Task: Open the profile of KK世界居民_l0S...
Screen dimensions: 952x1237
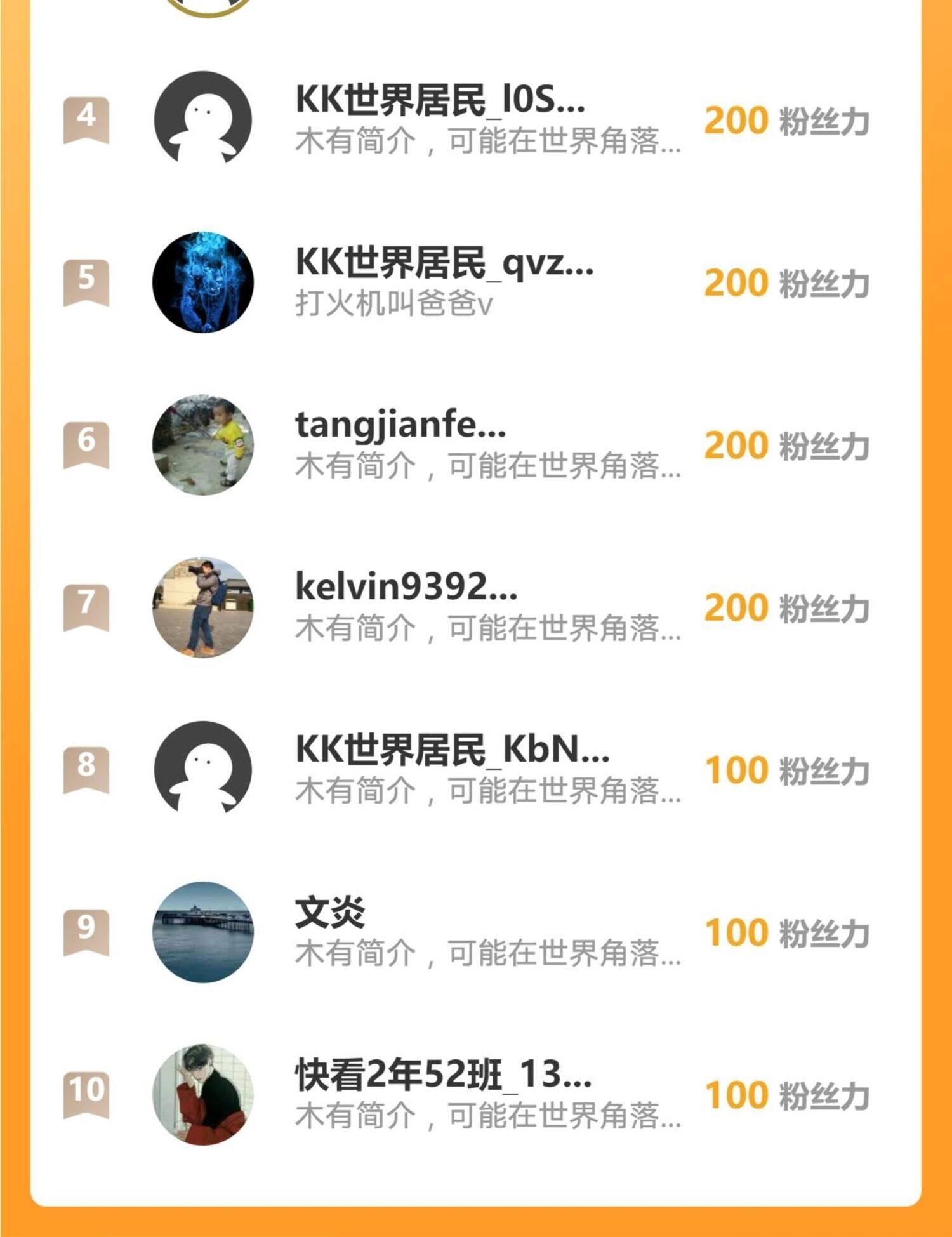Action: [x=440, y=100]
